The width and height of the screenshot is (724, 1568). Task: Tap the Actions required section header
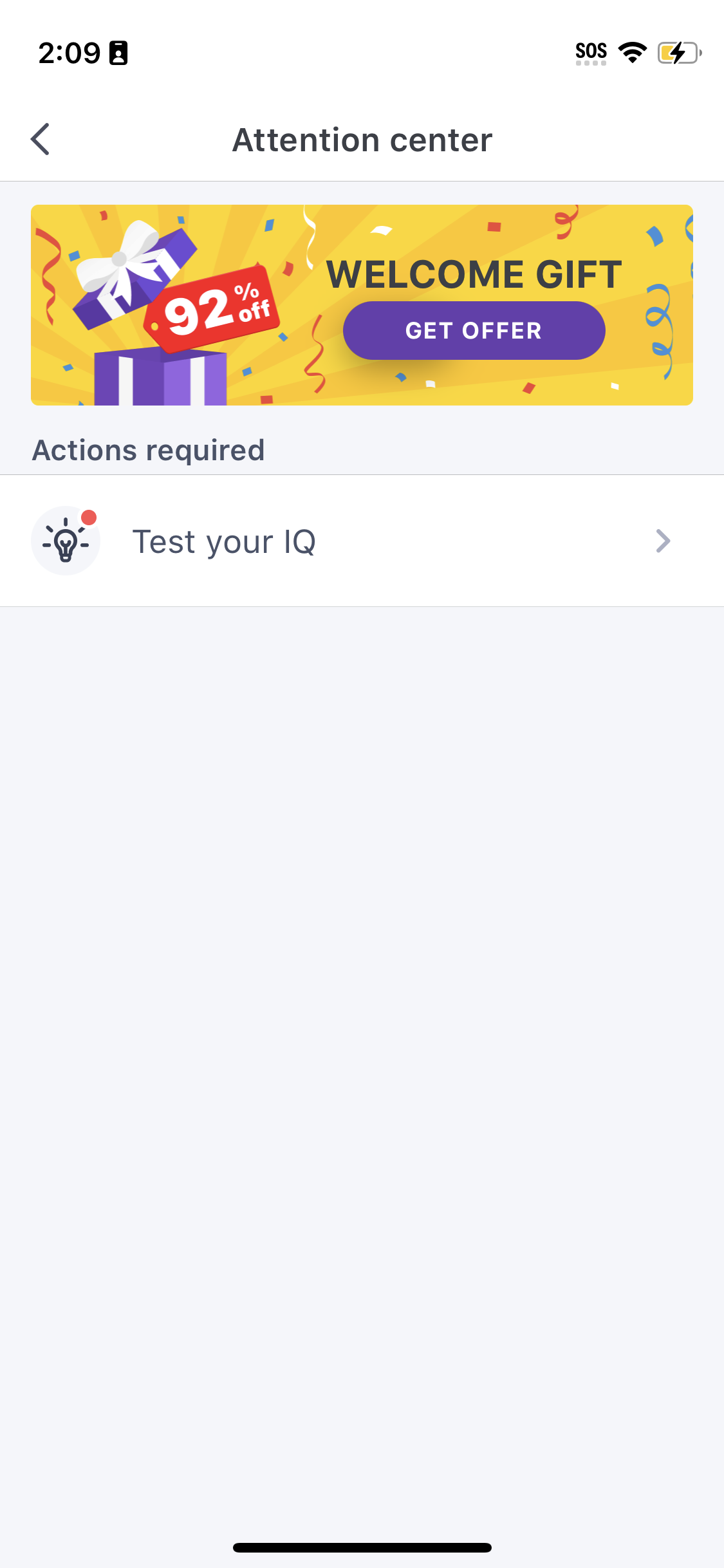pyautogui.click(x=148, y=449)
